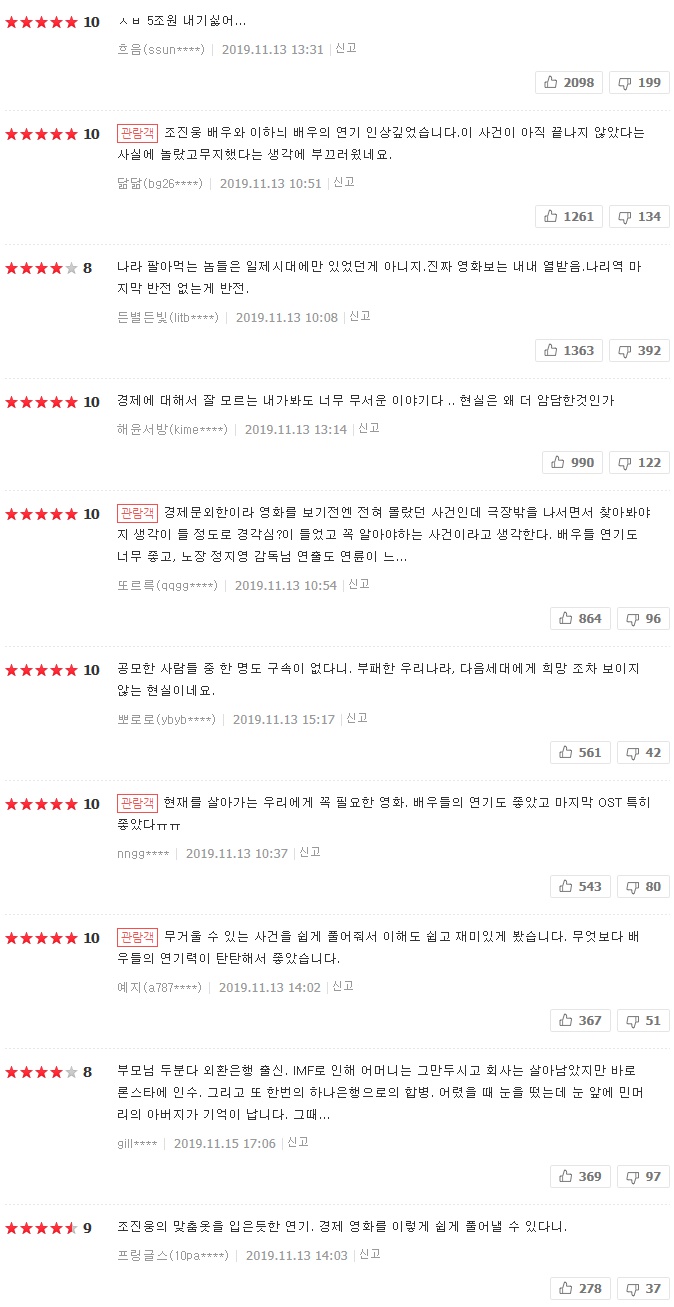
Task: Dislike the review by 또르륵(qqgg****)
Action: click(643, 618)
